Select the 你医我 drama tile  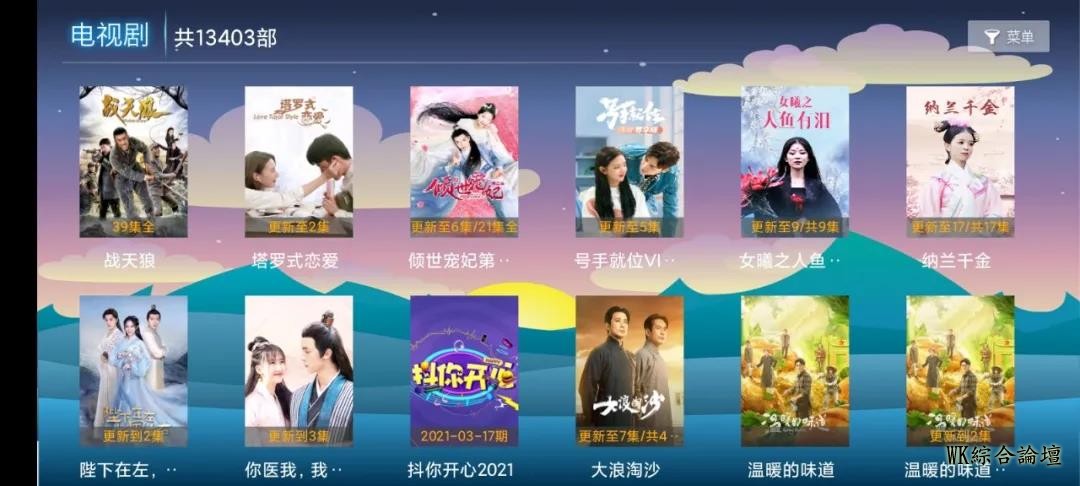click(x=298, y=371)
